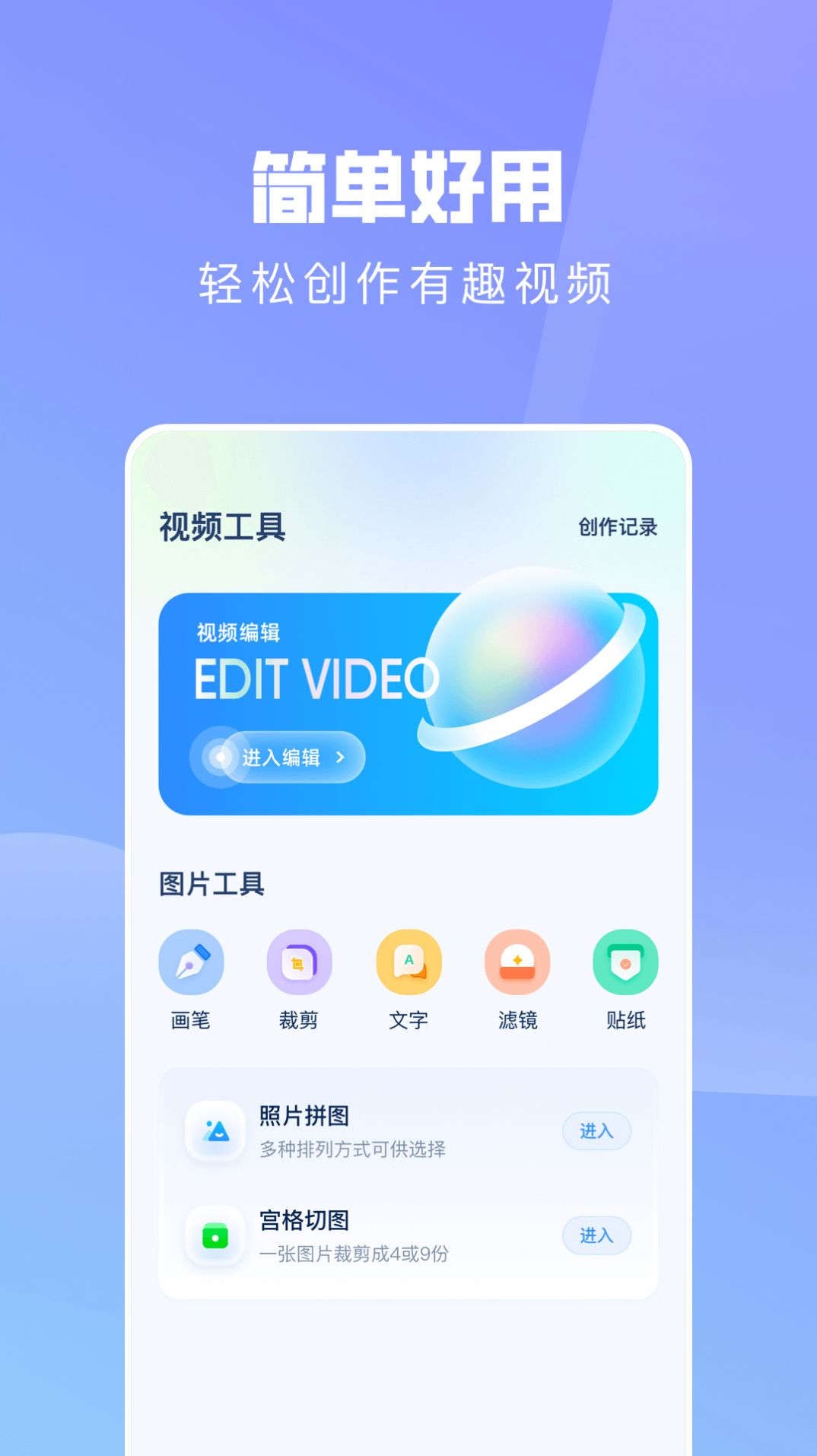The image size is (817, 1456).
Task: Open the 裁剪 crop tool
Action: [x=300, y=962]
